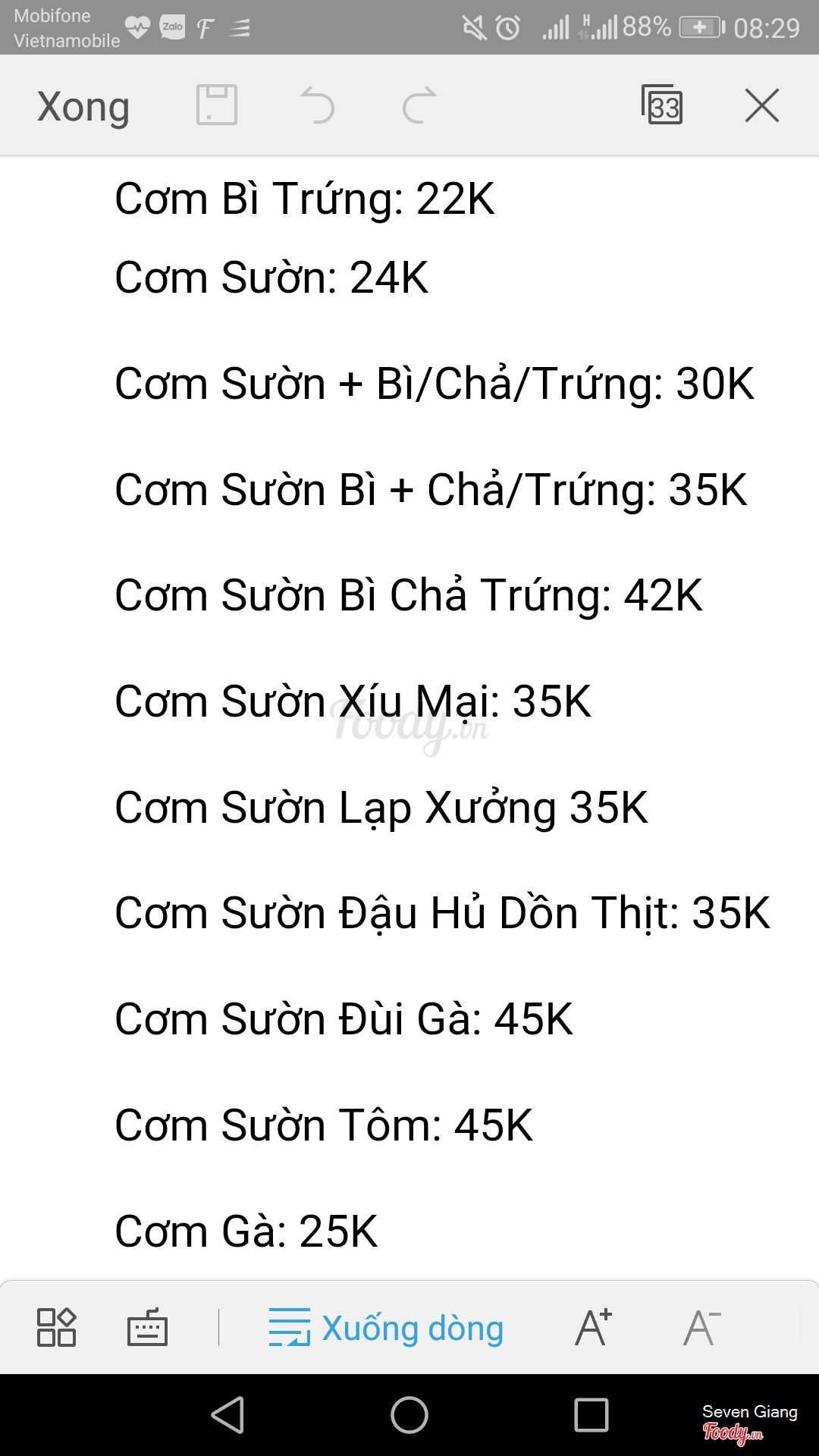Close the document editor
This screenshot has width=819, height=1456.
coord(761,105)
